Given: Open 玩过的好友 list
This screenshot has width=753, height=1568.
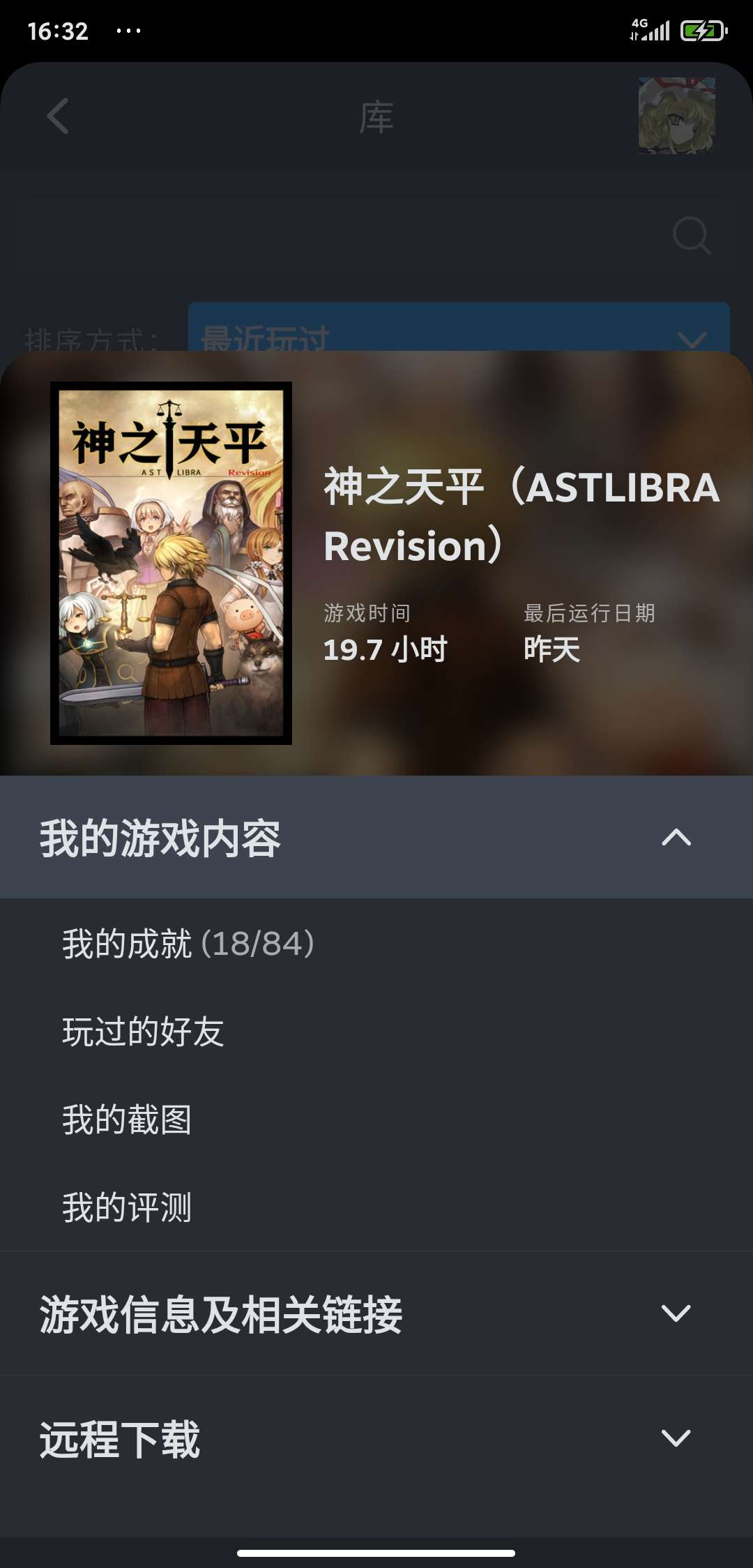Looking at the screenshot, I should [143, 1032].
